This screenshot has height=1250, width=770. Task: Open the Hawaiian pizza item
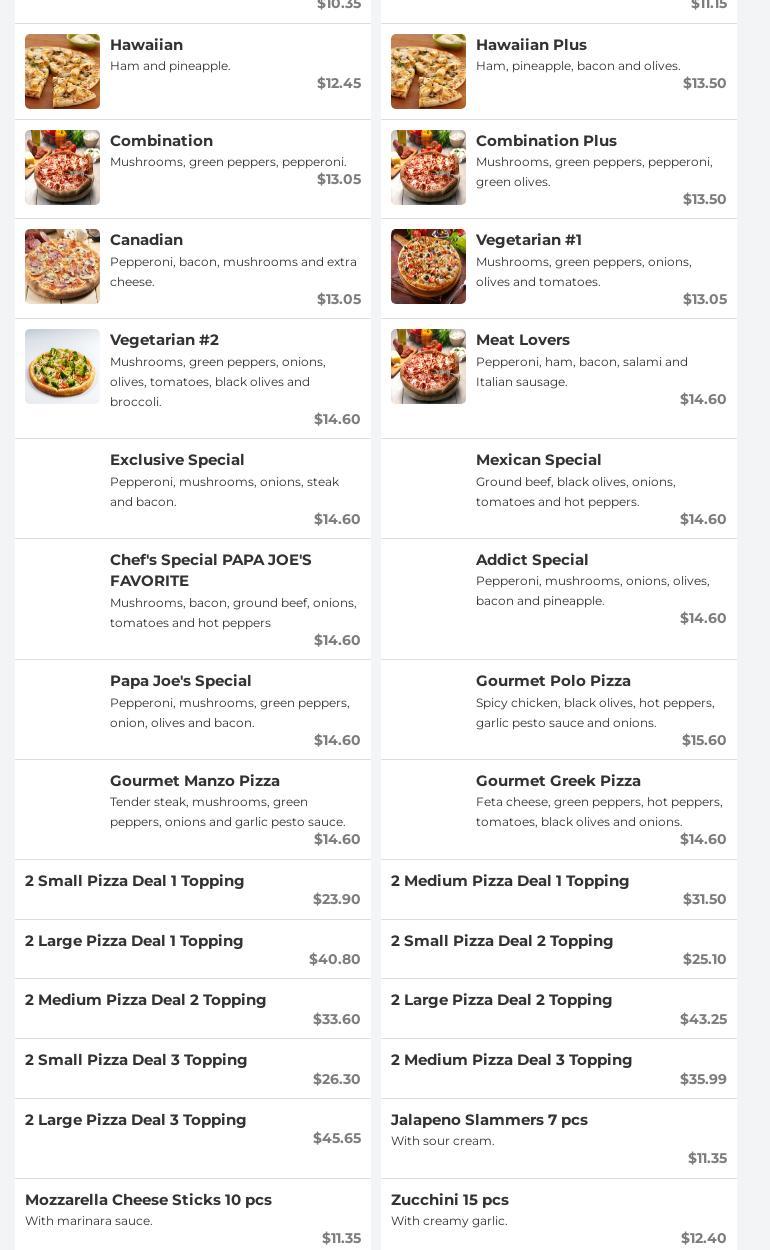coord(146,45)
